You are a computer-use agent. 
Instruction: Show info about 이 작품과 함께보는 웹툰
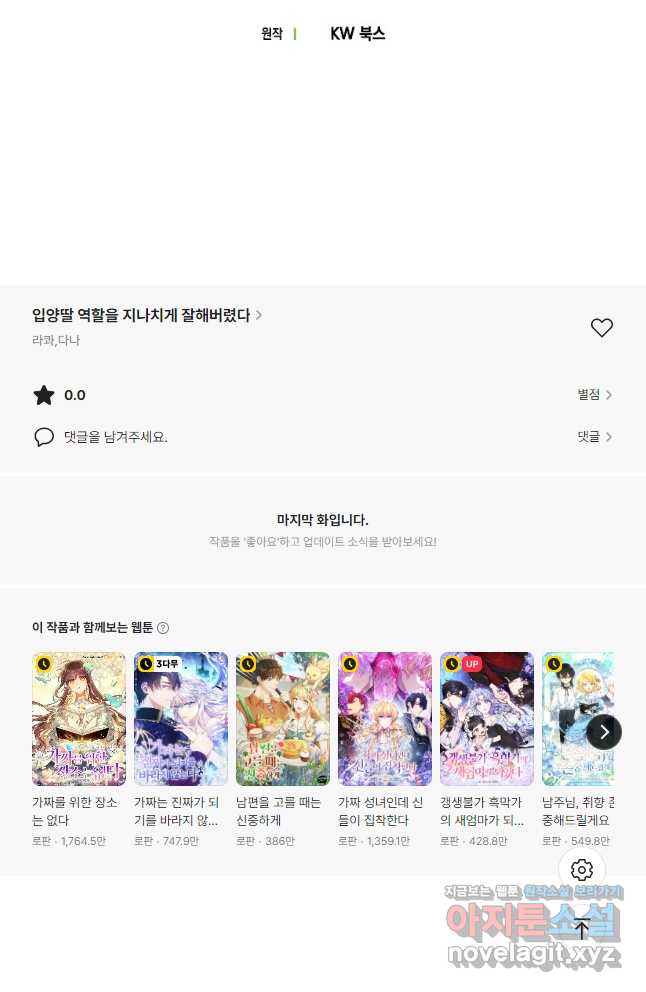pos(163,628)
